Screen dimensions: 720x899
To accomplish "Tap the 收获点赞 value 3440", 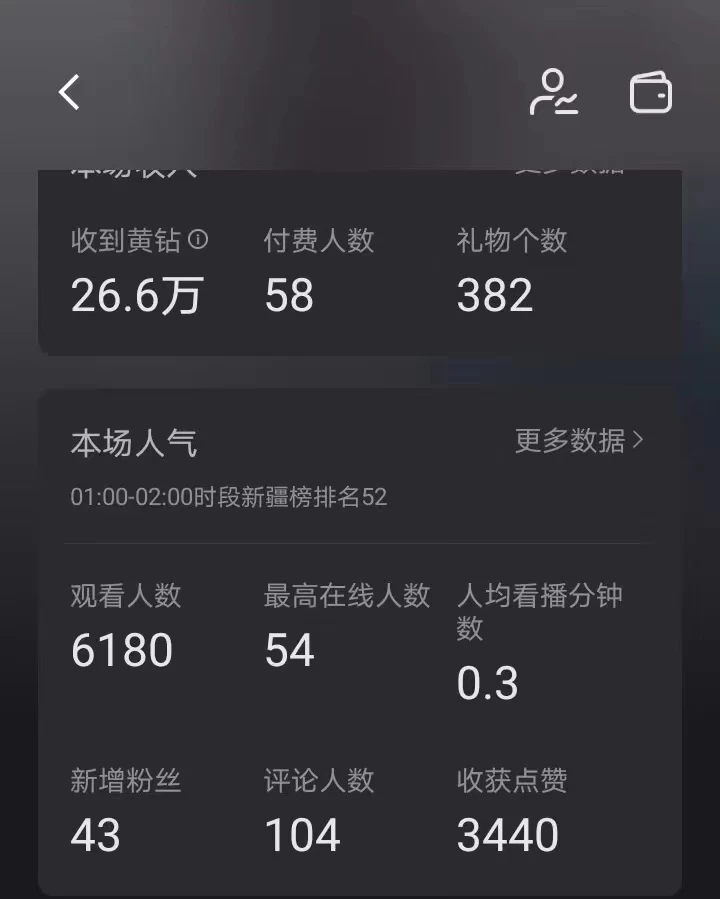I will [507, 834].
